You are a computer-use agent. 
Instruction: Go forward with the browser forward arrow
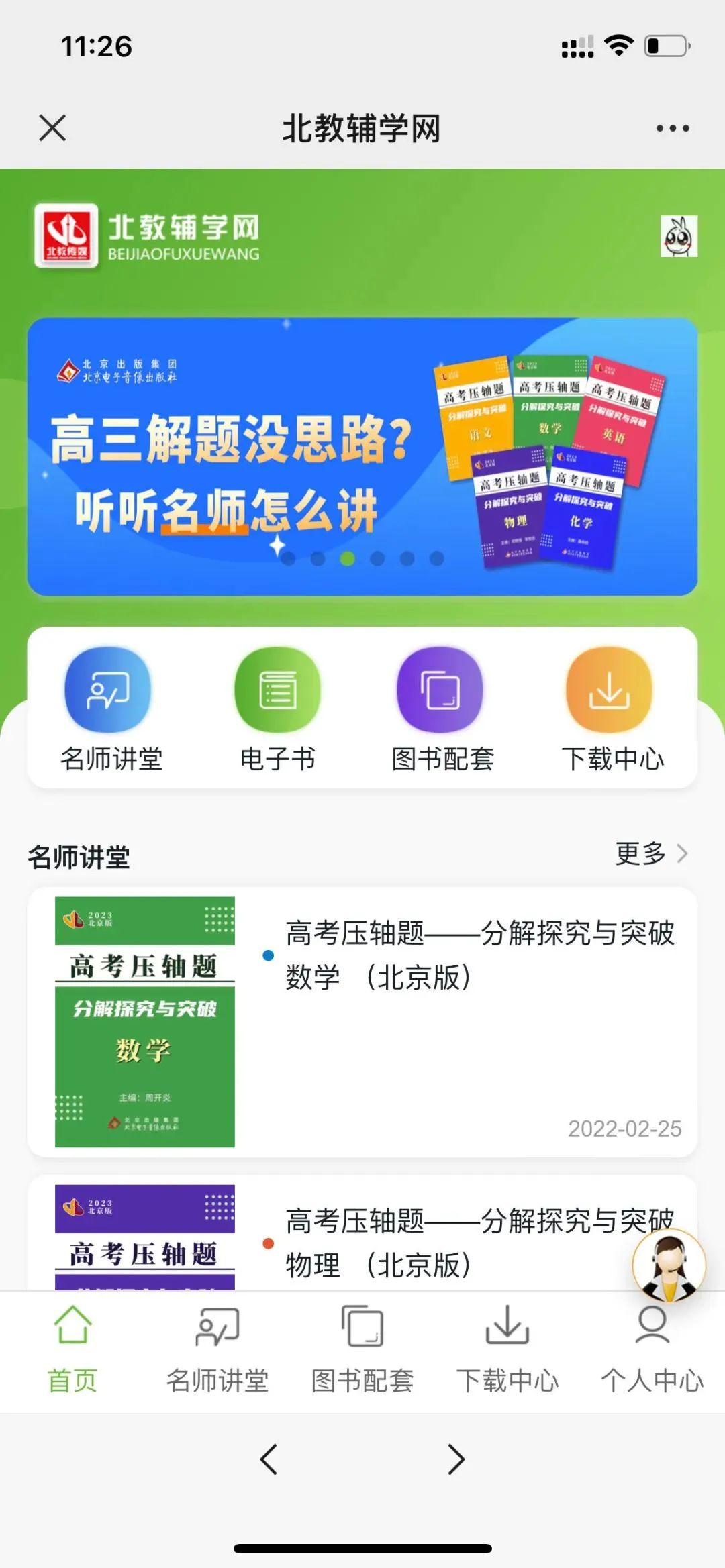coord(456,1459)
